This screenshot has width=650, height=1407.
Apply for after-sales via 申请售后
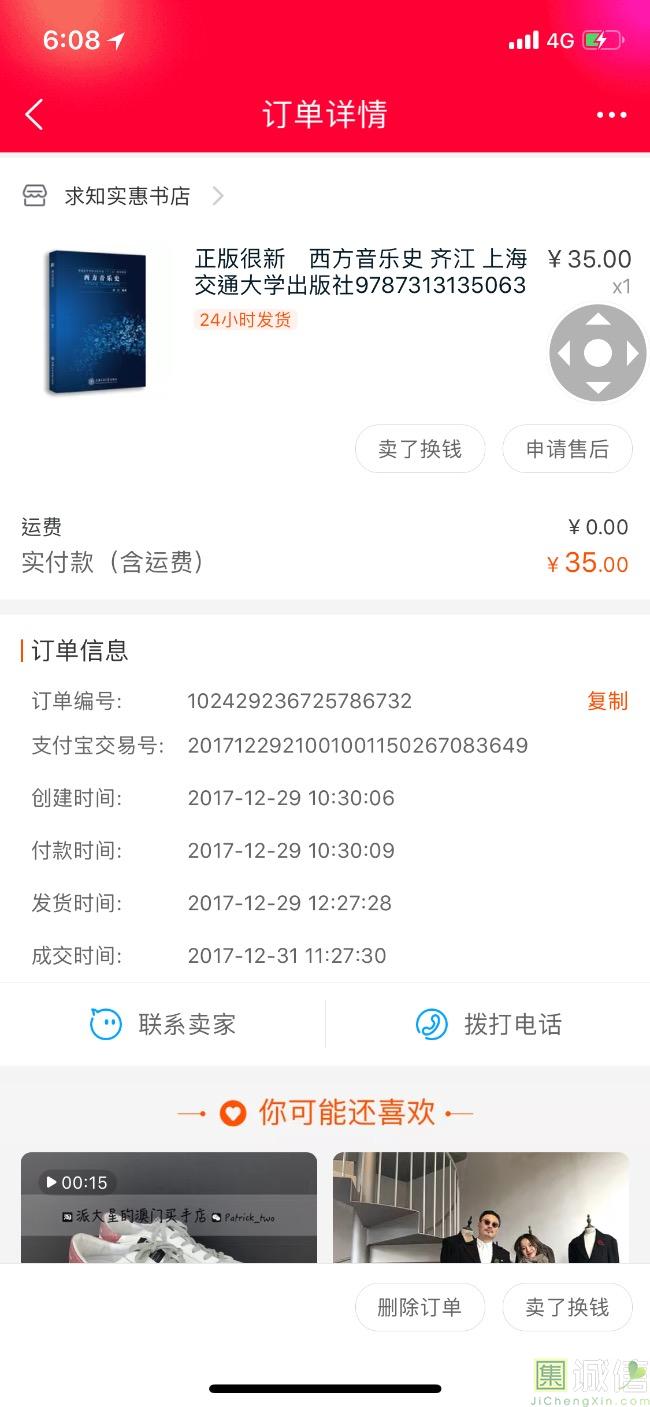coord(567,449)
